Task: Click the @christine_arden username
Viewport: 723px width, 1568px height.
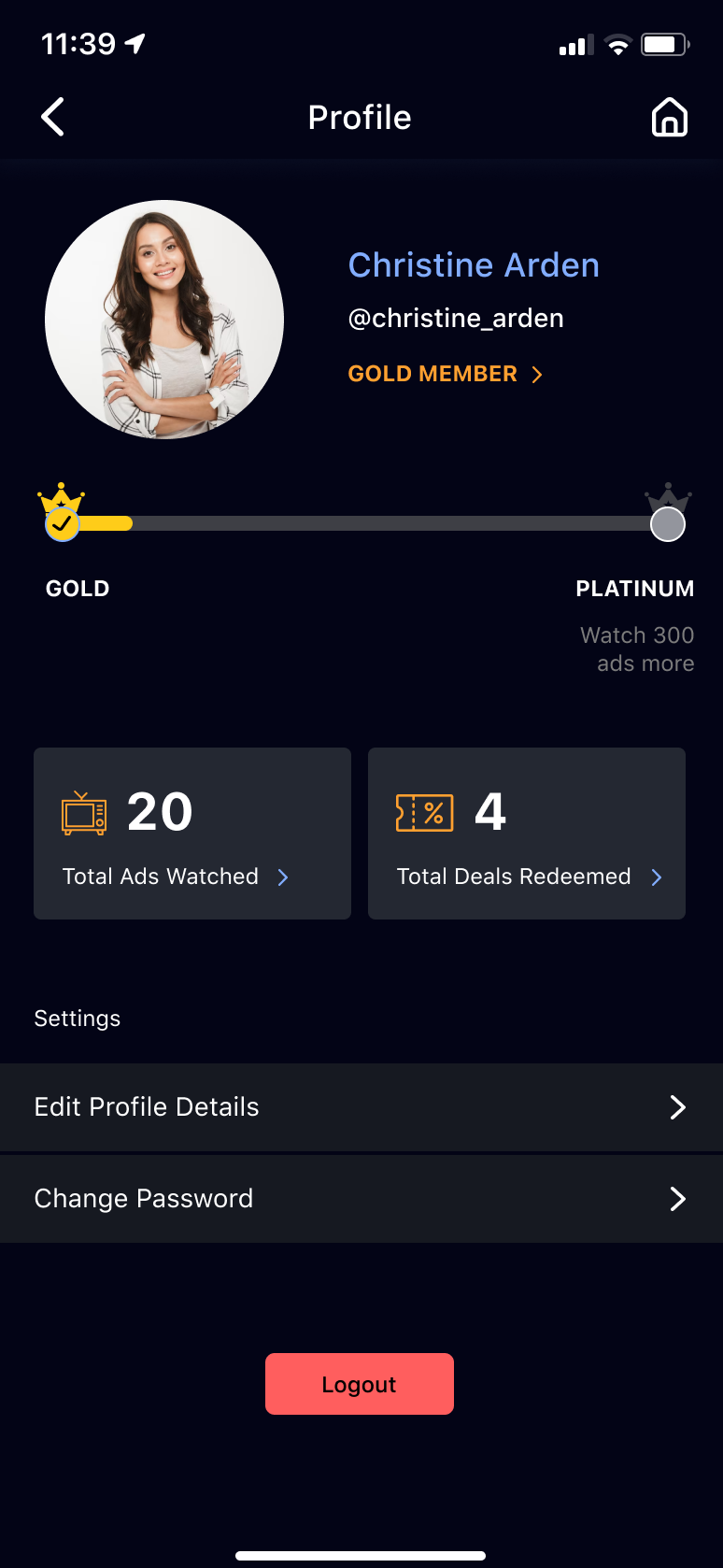Action: coord(456,318)
